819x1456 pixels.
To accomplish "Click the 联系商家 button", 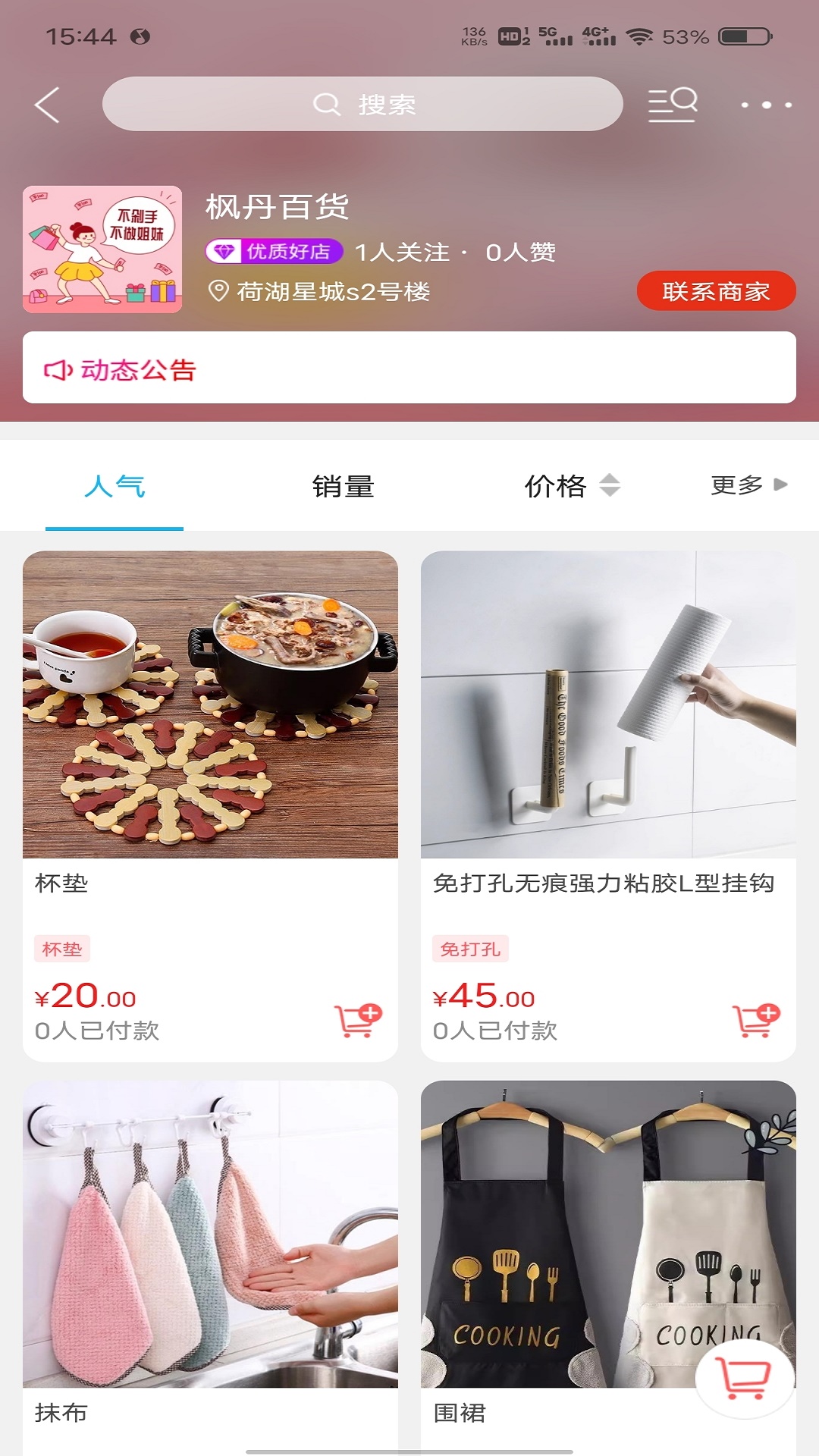I will click(x=716, y=290).
